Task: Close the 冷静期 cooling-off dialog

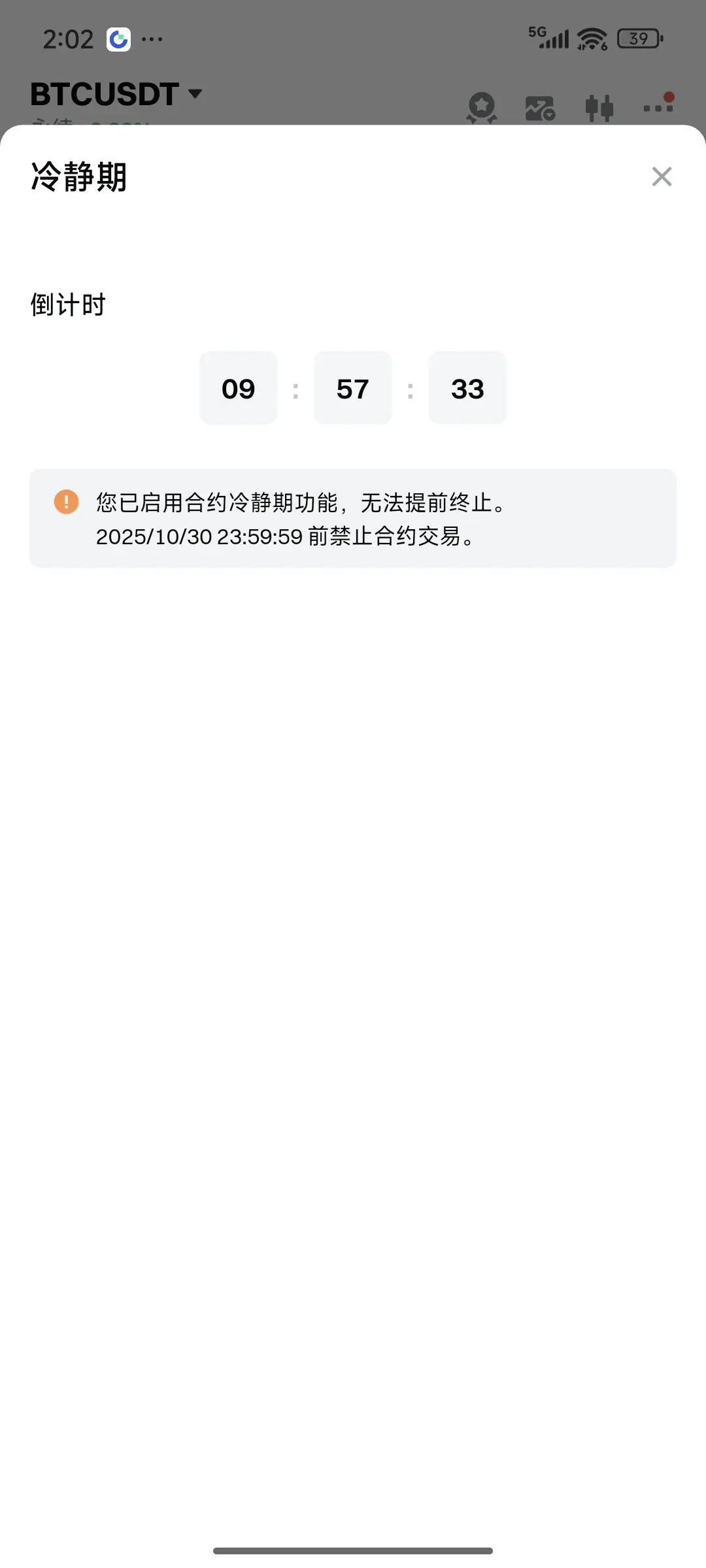Action: pyautogui.click(x=662, y=177)
